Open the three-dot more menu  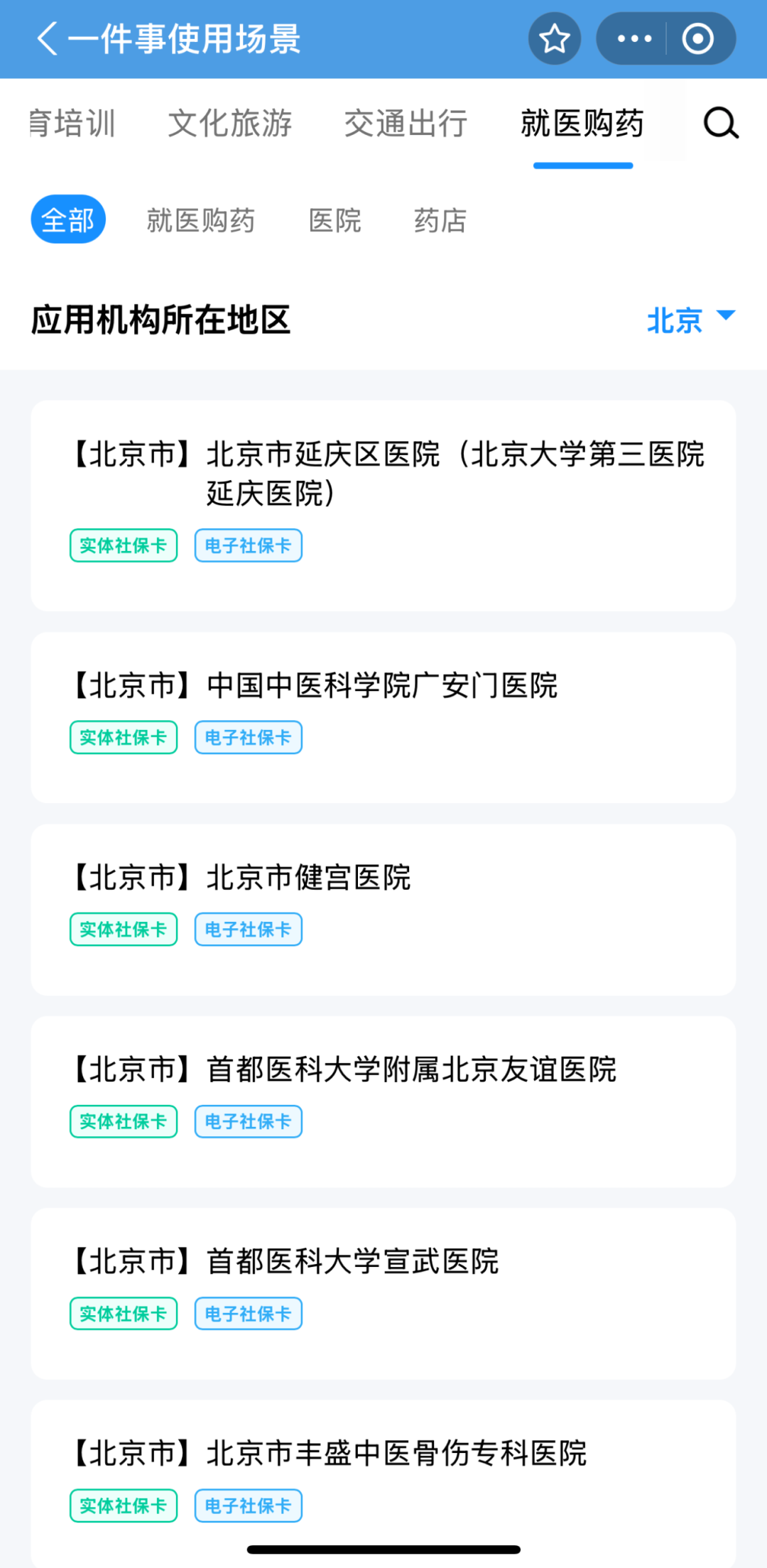pos(634,38)
